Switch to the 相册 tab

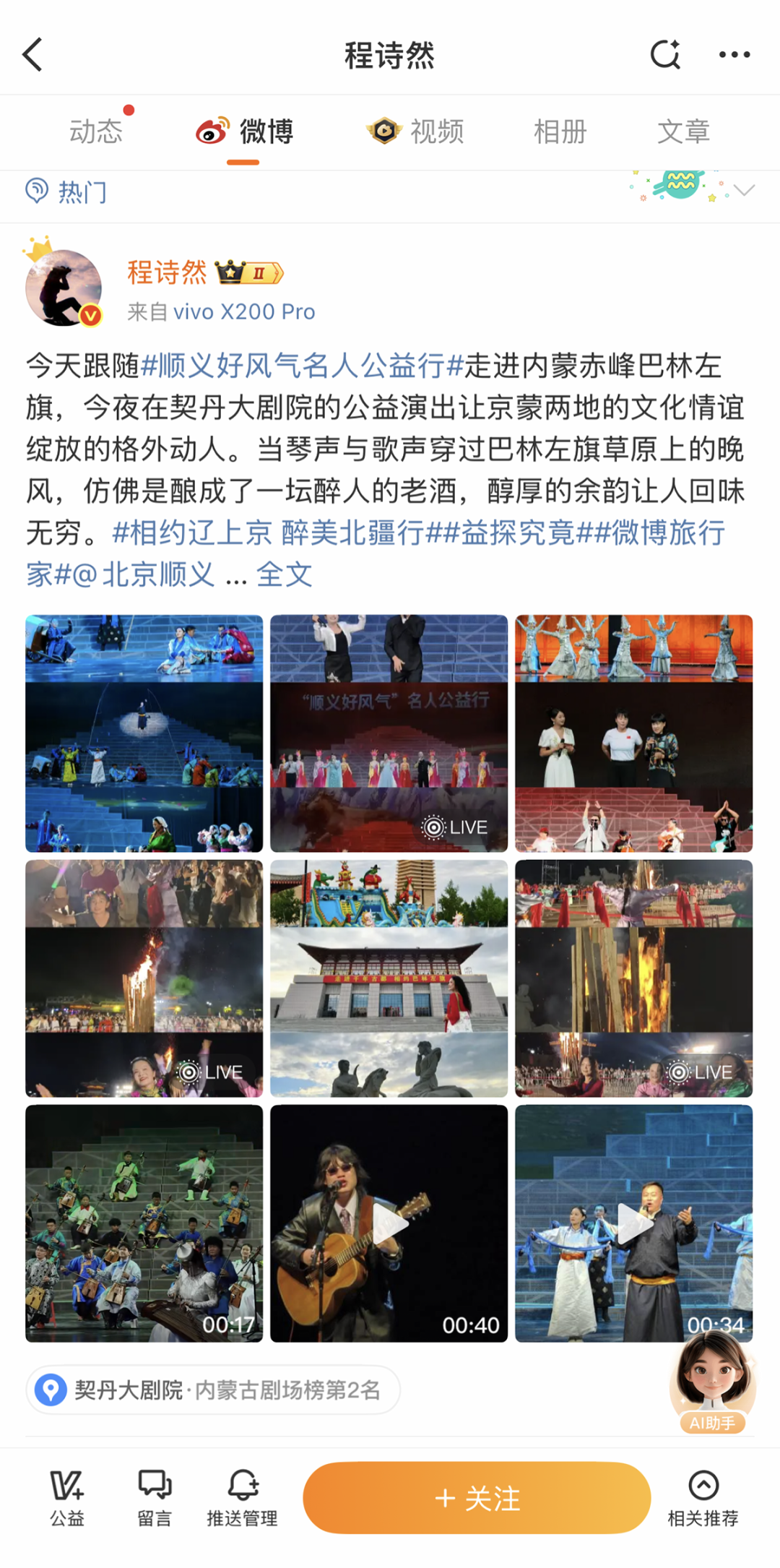coord(560,132)
